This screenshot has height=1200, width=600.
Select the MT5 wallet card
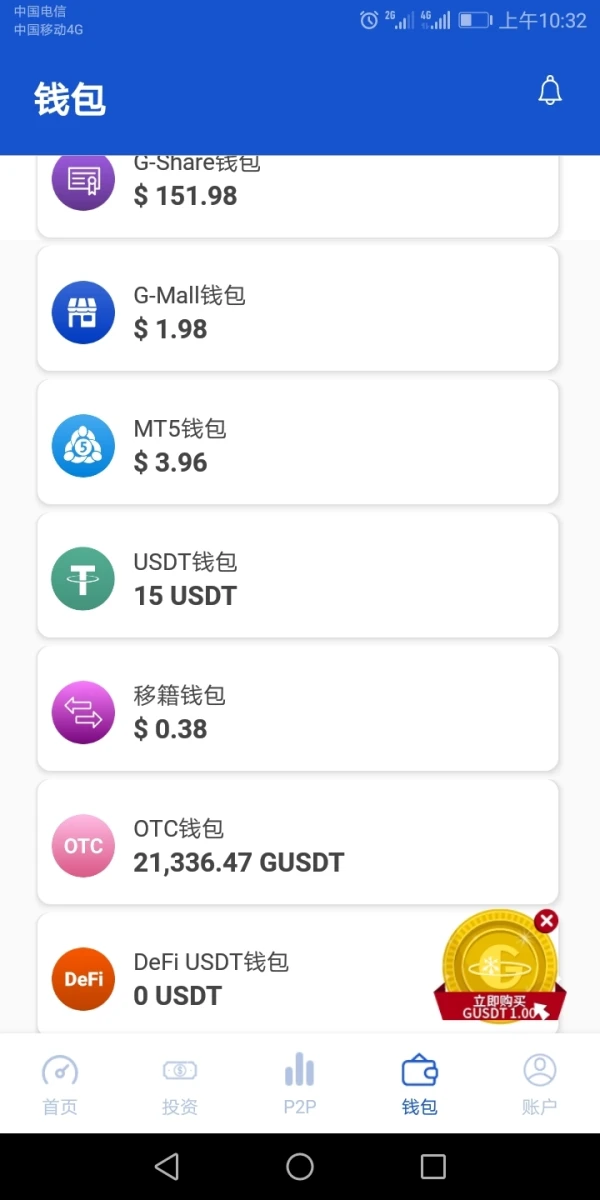[297, 443]
